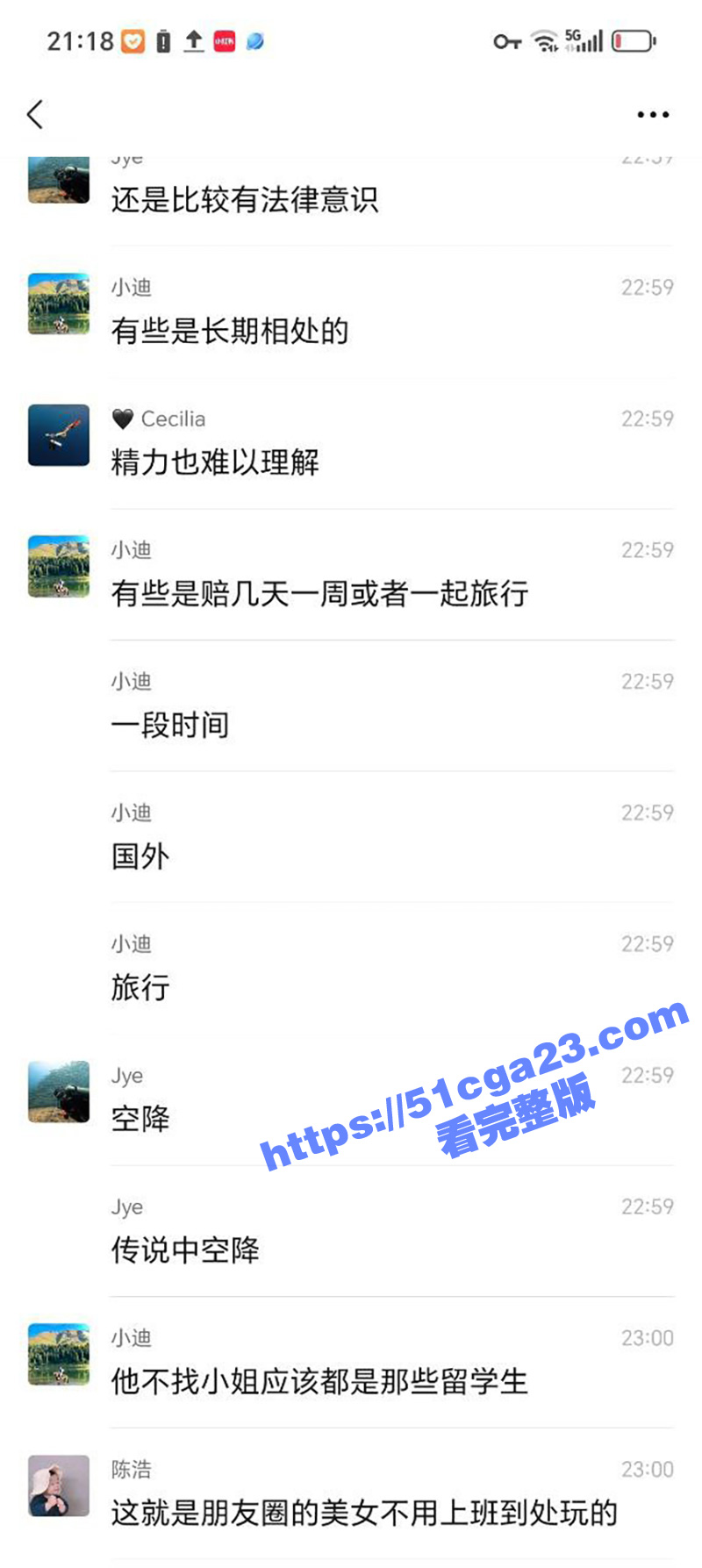The height and width of the screenshot is (1568, 702).
Task: Tap the red app notification icon
Action: pyautogui.click(x=224, y=39)
